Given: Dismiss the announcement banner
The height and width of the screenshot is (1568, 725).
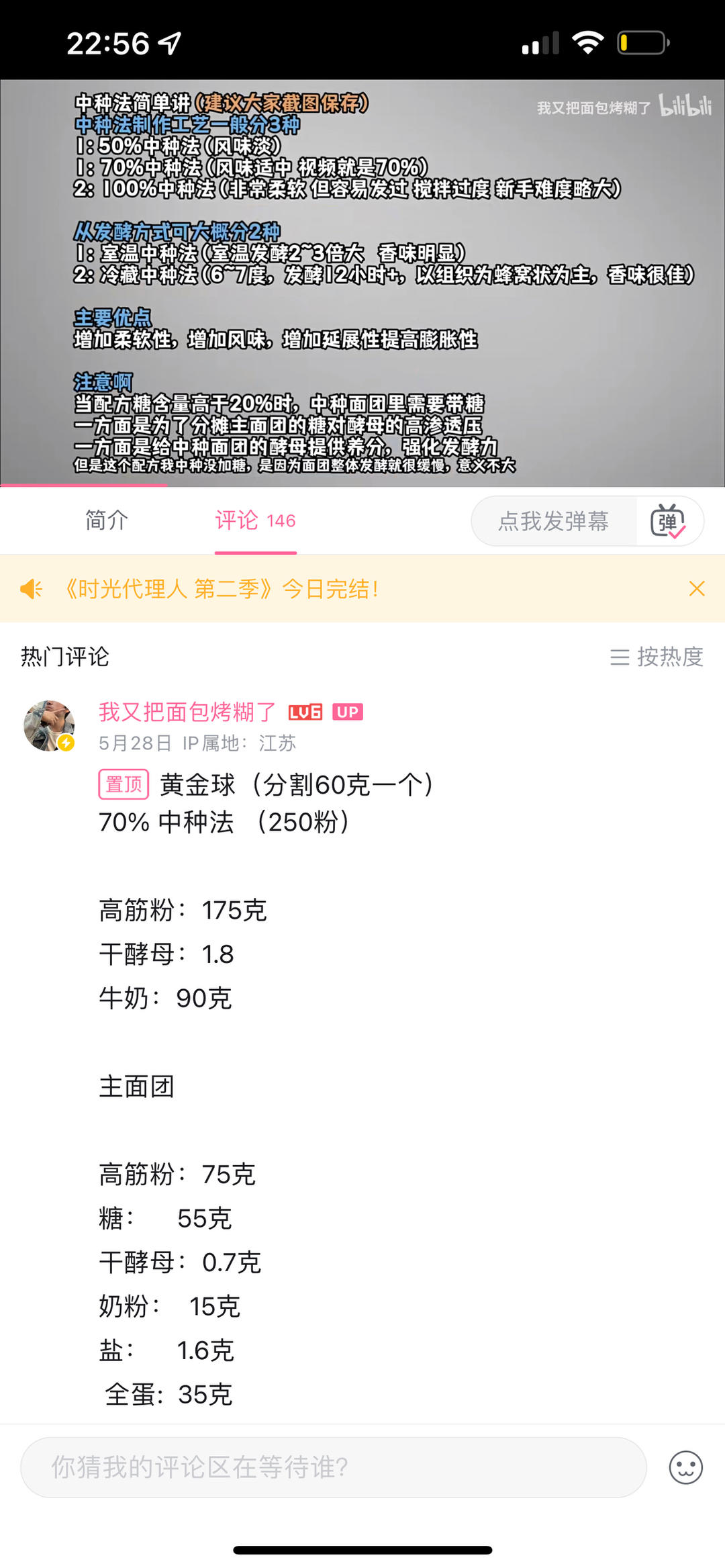Looking at the screenshot, I should [697, 589].
